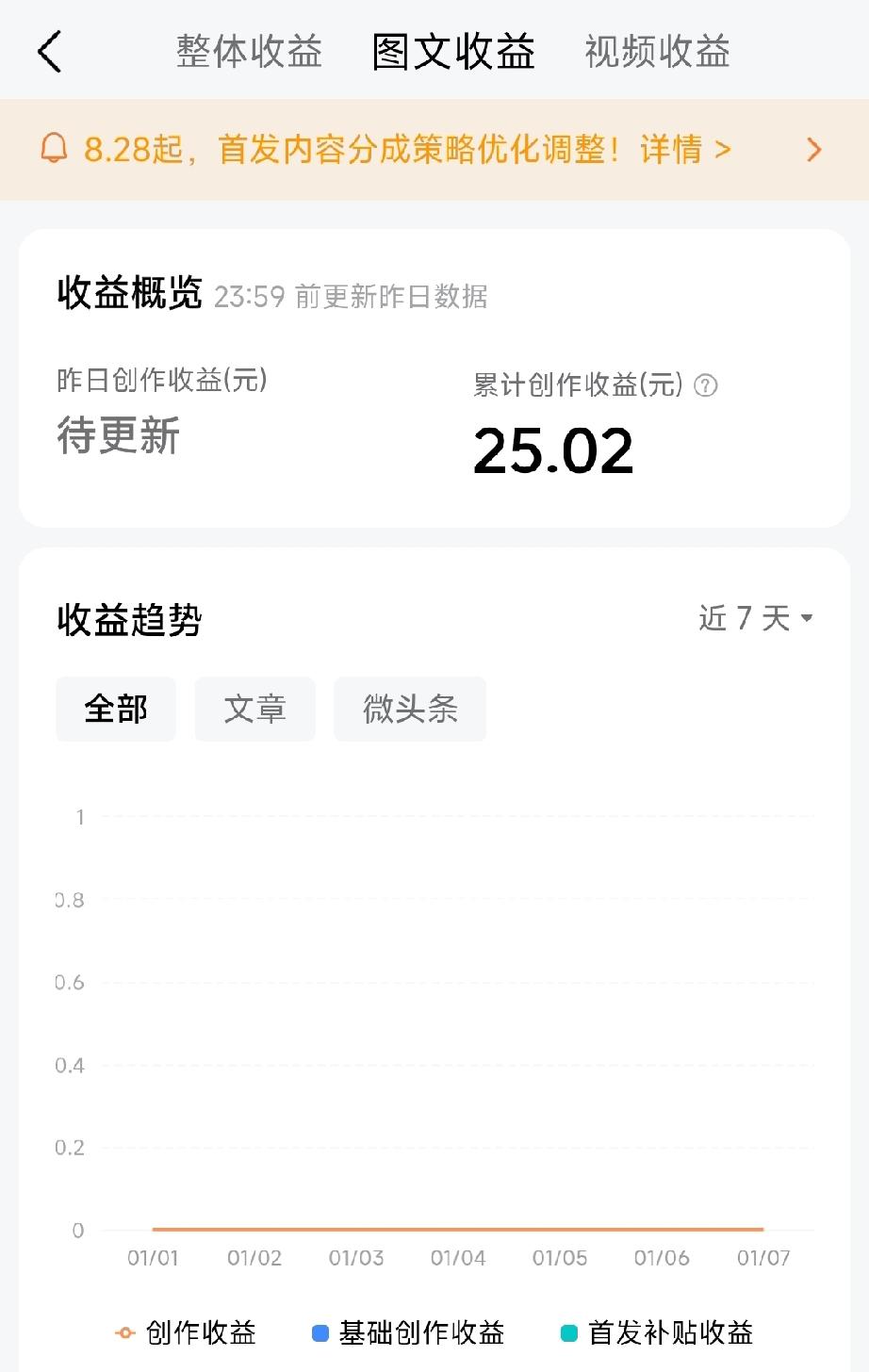Click the back arrow at top left

click(49, 52)
